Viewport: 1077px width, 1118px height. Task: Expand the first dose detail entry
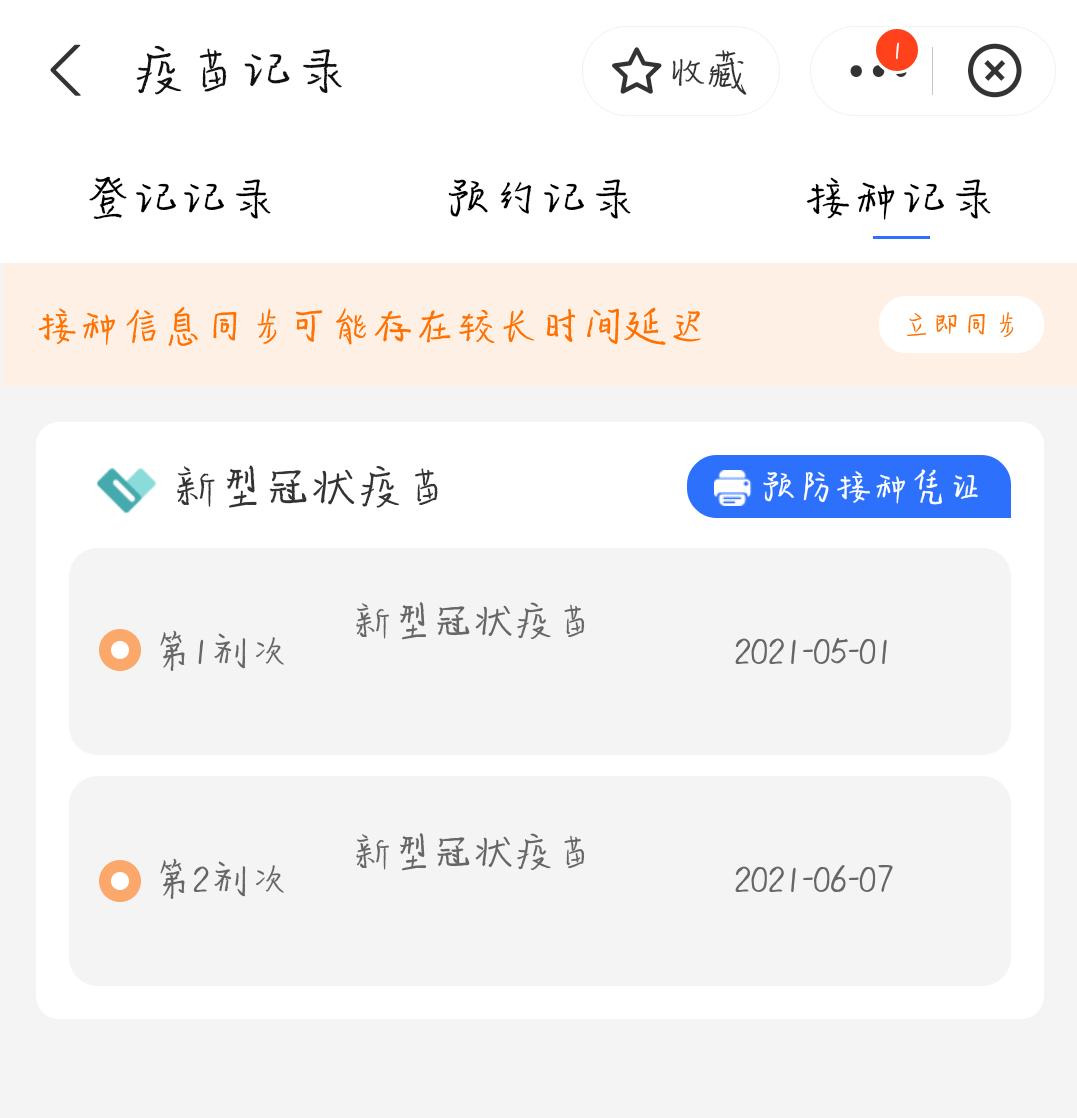(x=540, y=650)
